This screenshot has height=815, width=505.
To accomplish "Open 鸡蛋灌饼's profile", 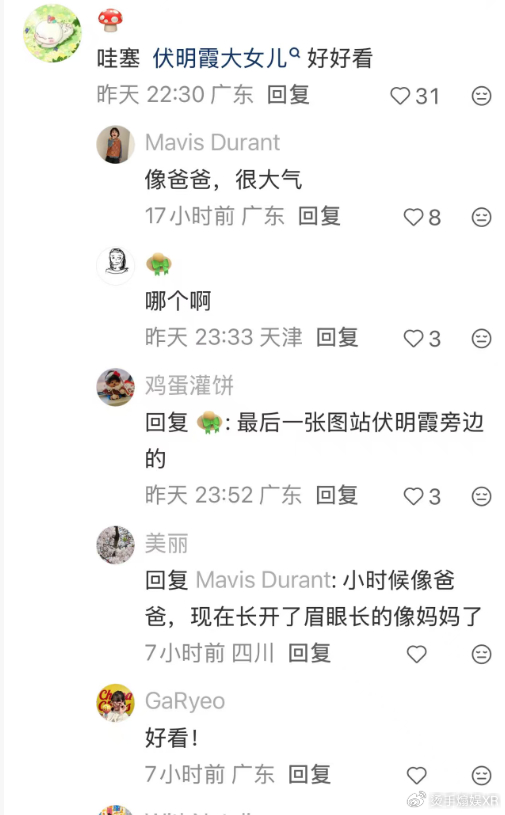I will click(x=116, y=387).
